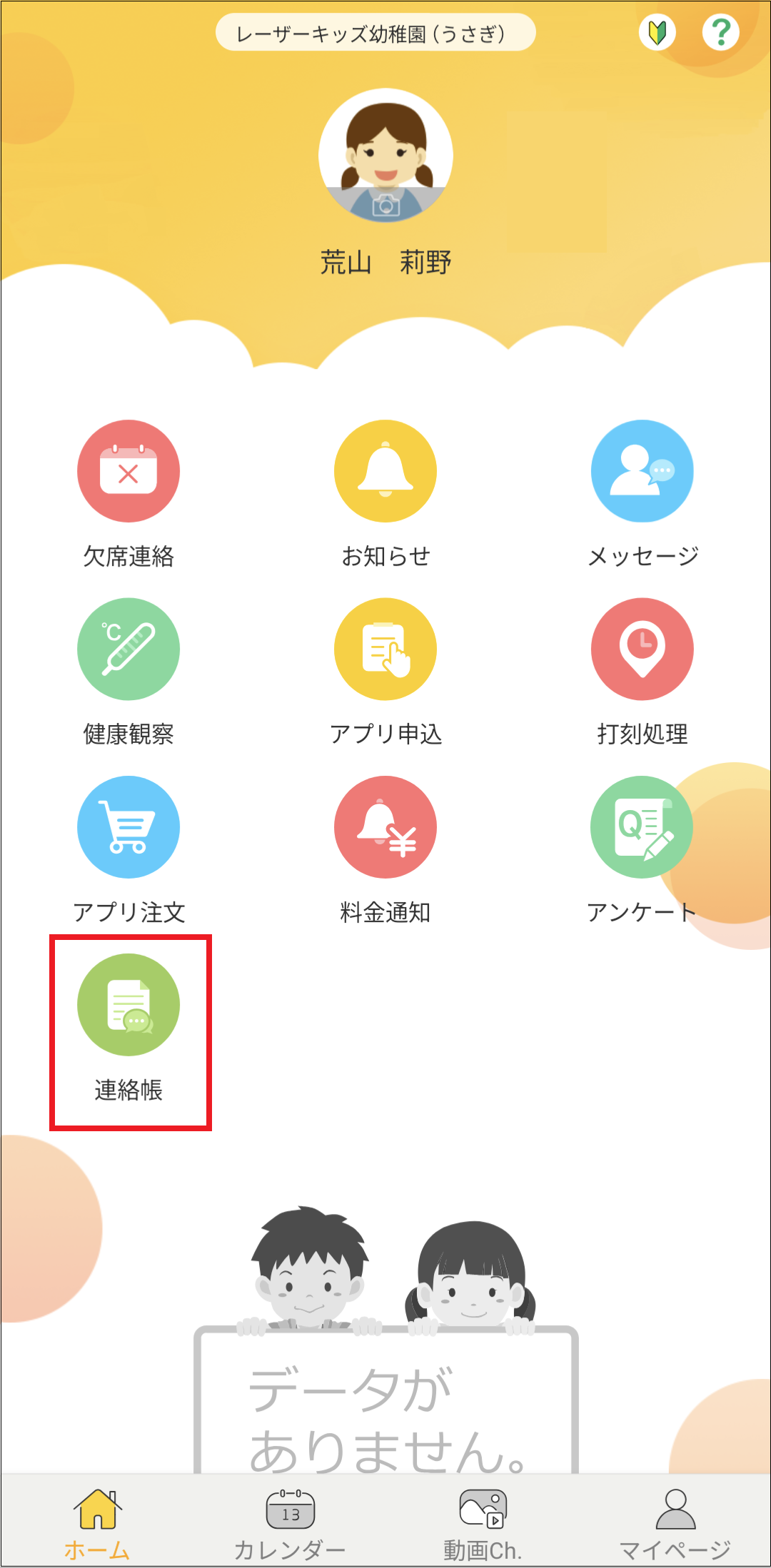
Task: Select the 健康観察 thermometer icon
Action: point(128,648)
